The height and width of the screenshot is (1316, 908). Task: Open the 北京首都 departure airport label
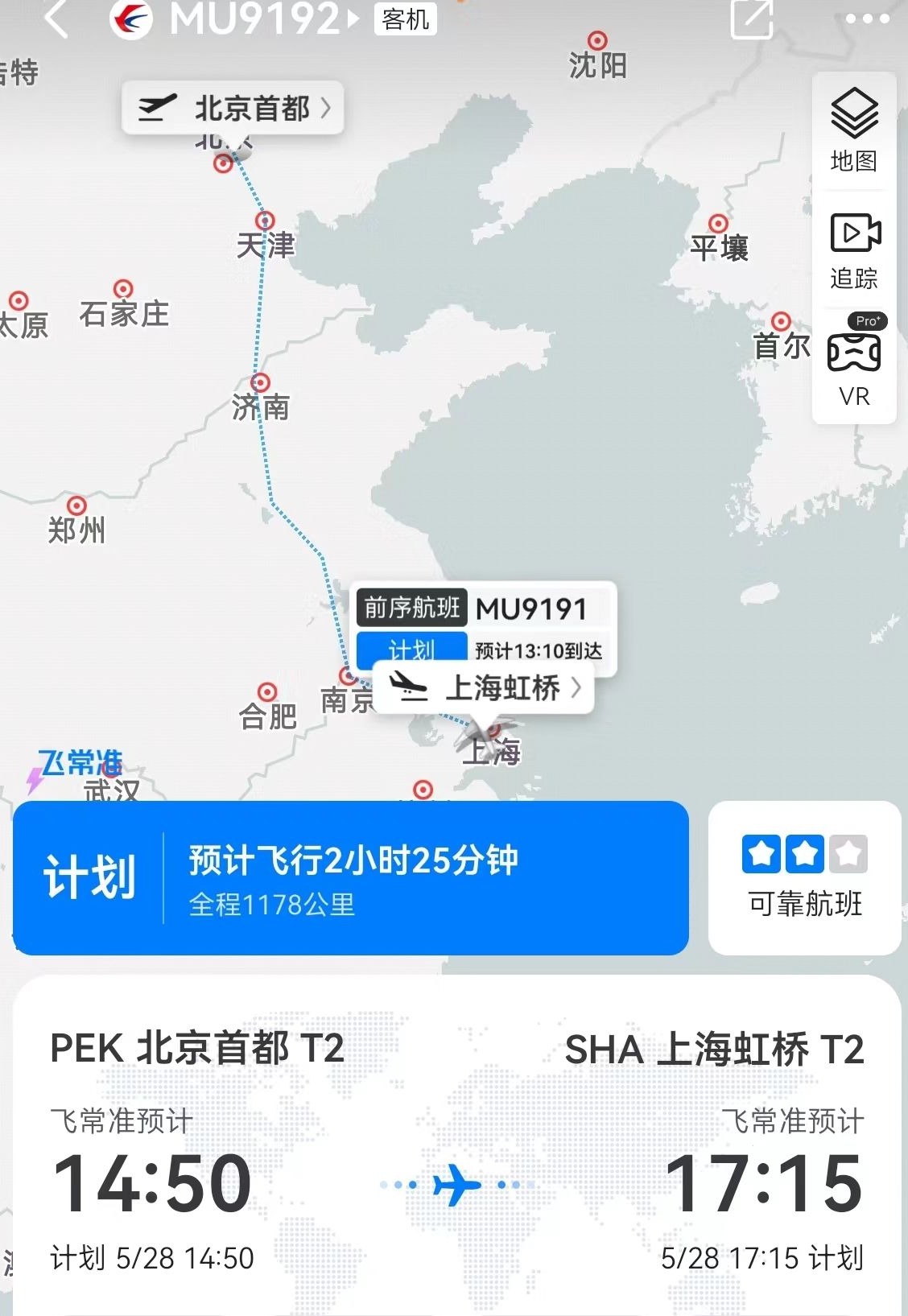[233, 108]
